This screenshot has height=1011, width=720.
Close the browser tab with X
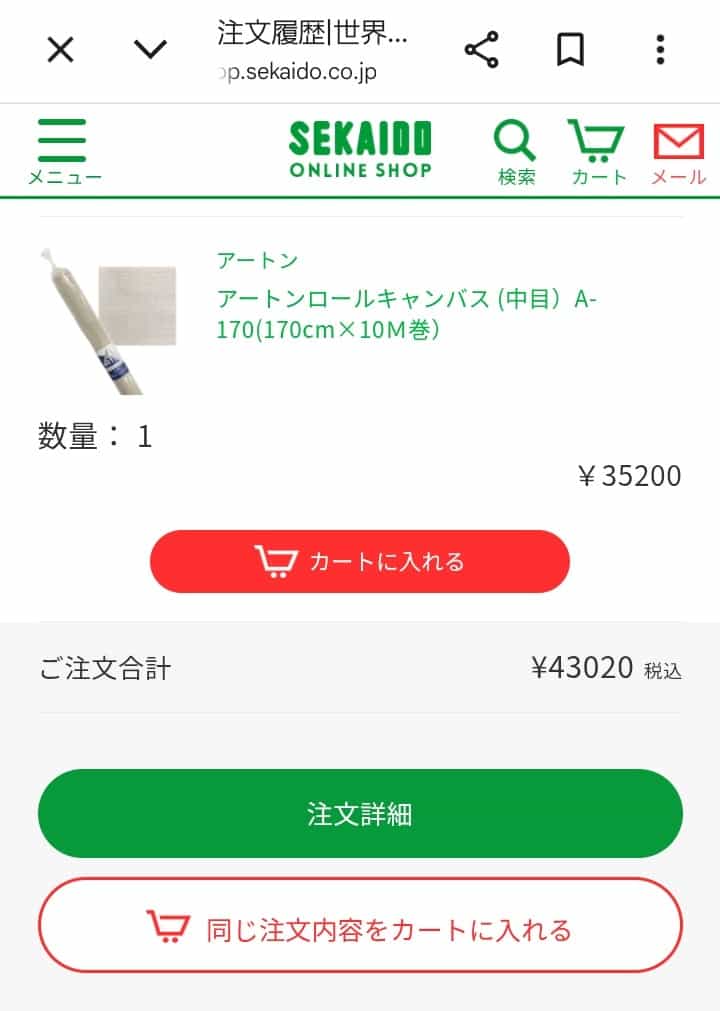(x=61, y=50)
